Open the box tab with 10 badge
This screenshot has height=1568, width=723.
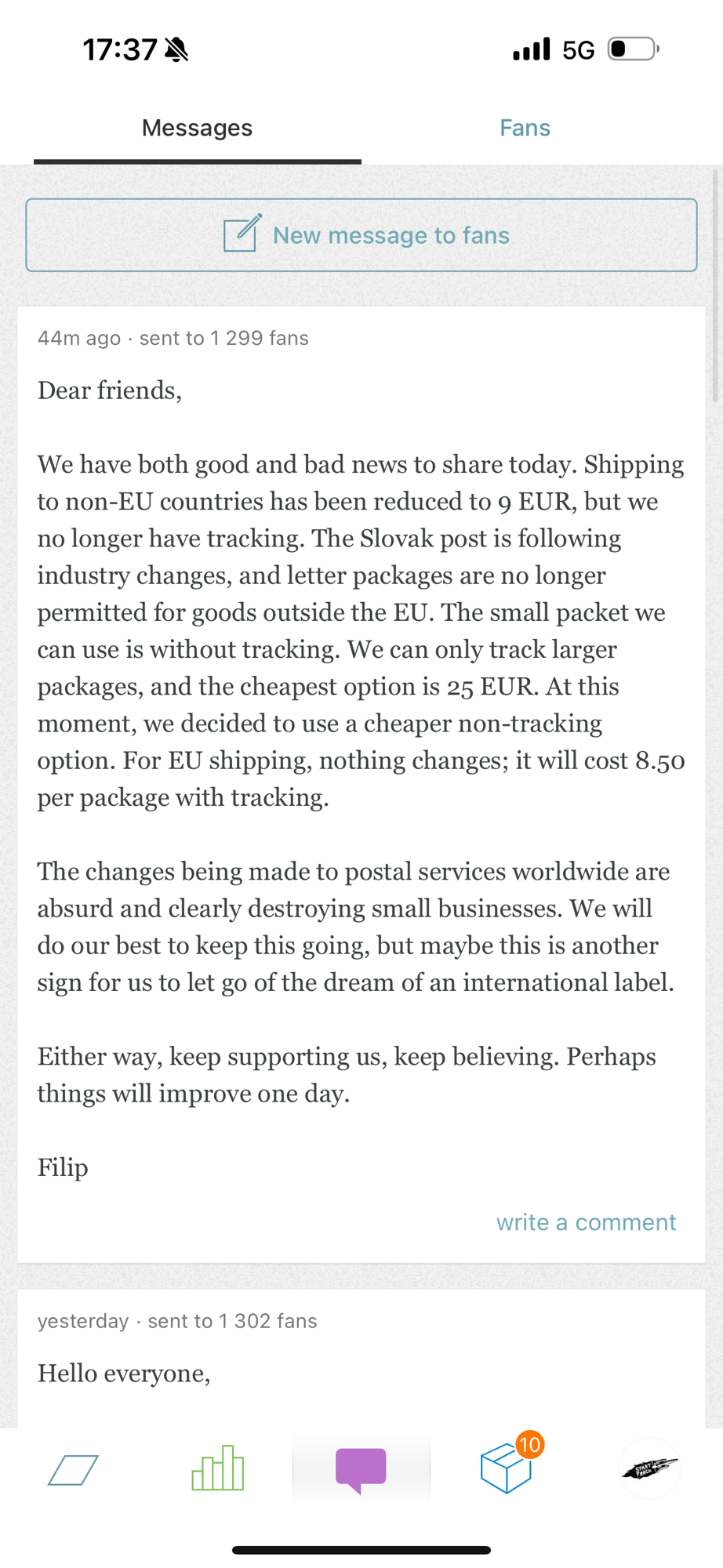(507, 1468)
